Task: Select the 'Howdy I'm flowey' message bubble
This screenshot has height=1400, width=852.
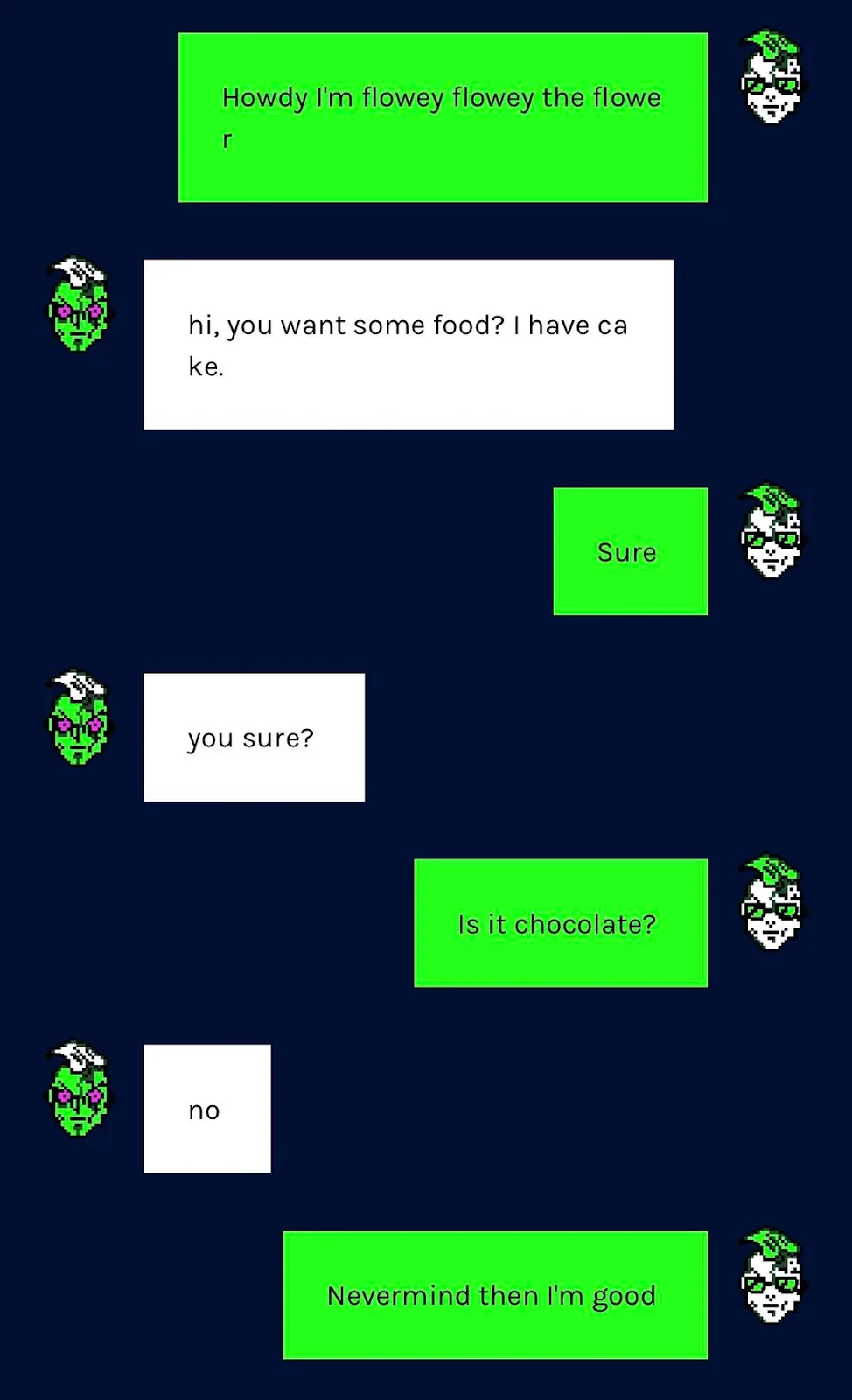Action: [443, 116]
